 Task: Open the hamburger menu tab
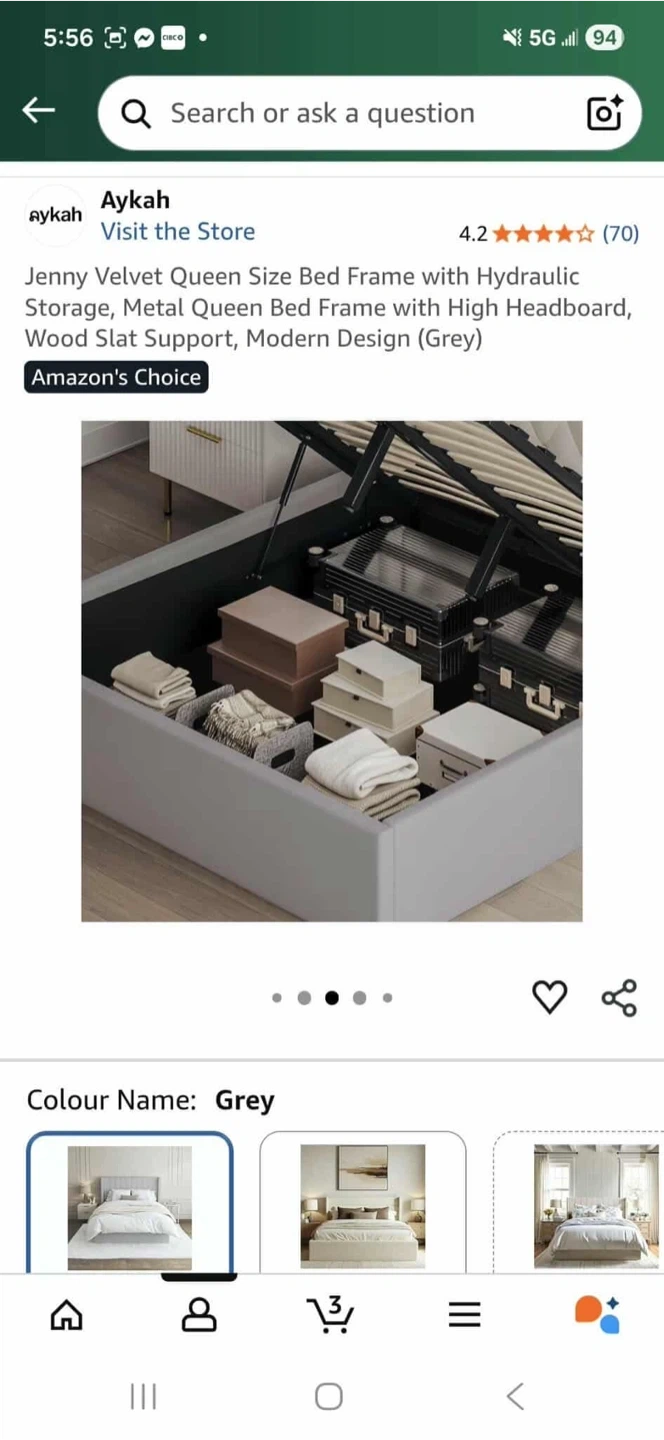point(464,1315)
